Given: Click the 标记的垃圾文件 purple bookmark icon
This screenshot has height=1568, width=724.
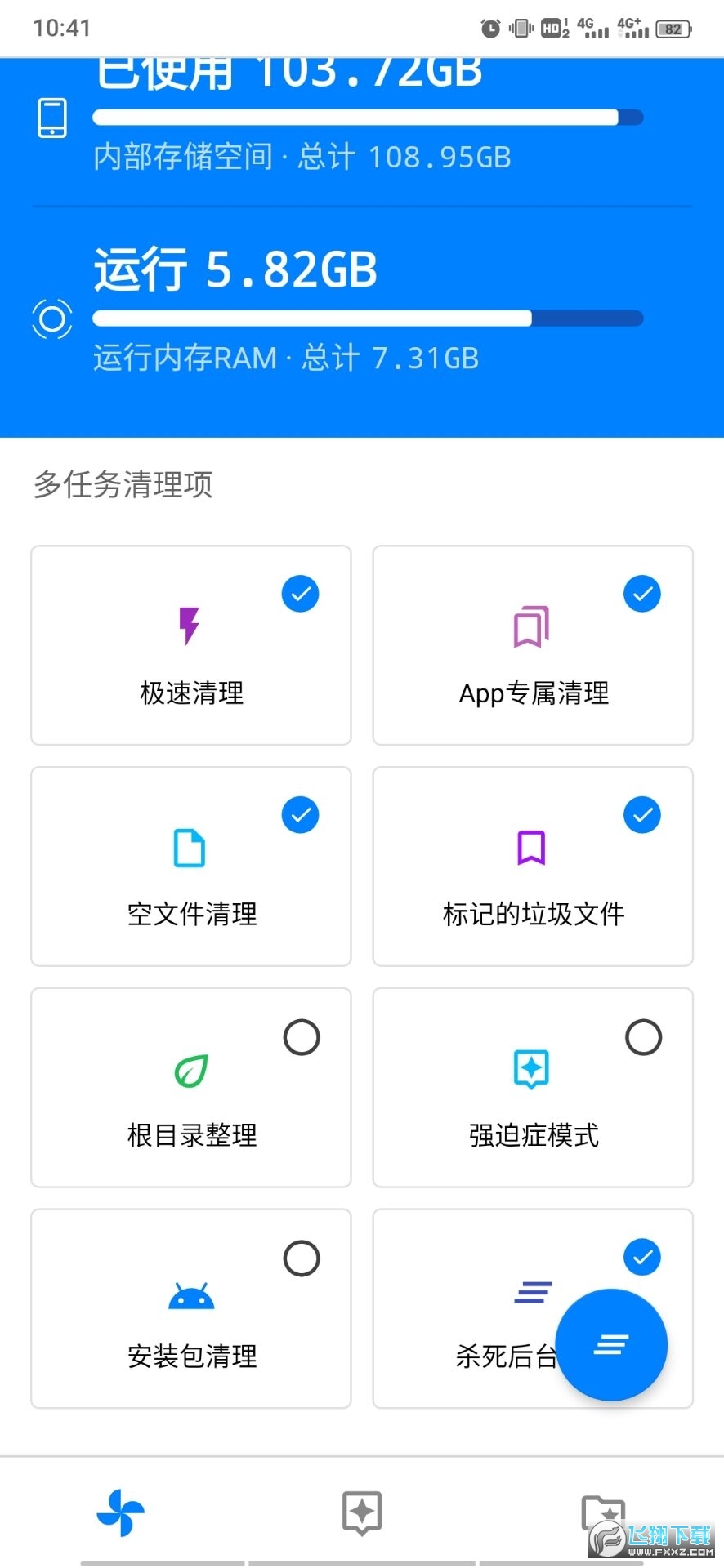Looking at the screenshot, I should click(x=532, y=848).
